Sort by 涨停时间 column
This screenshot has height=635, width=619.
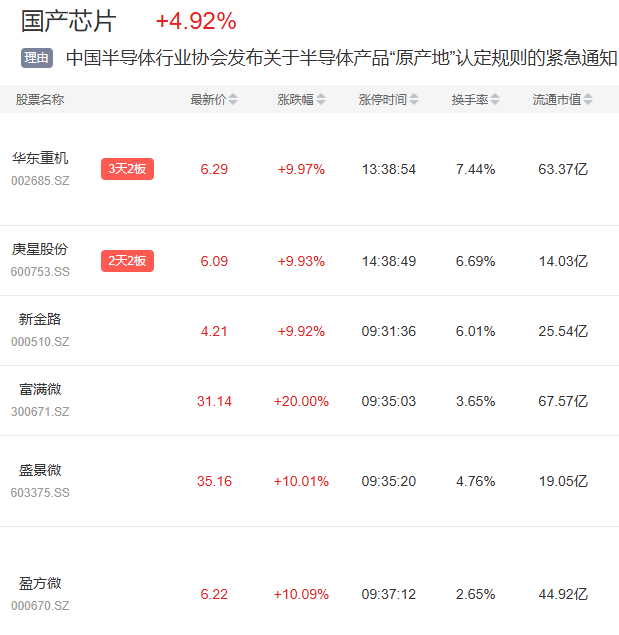tap(388, 100)
